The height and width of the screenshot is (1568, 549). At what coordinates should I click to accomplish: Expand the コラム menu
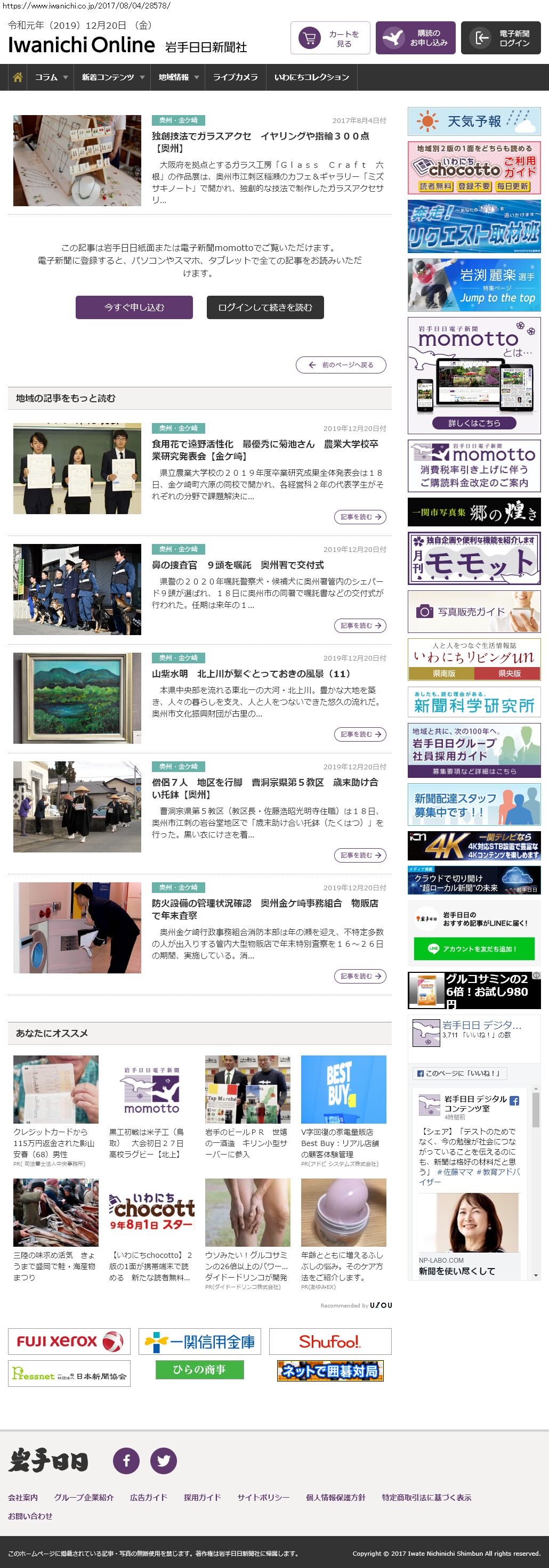[x=51, y=77]
